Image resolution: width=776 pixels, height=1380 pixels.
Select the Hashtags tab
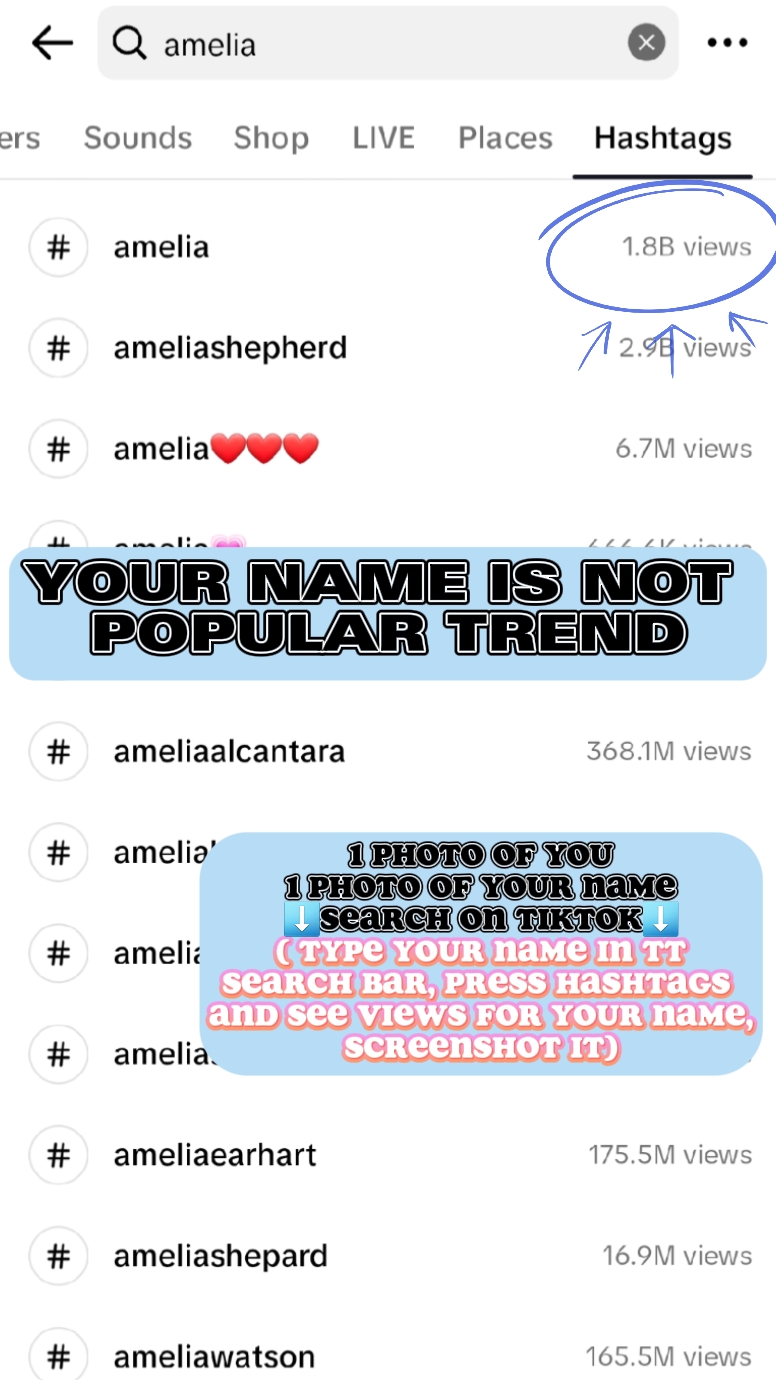pos(663,138)
